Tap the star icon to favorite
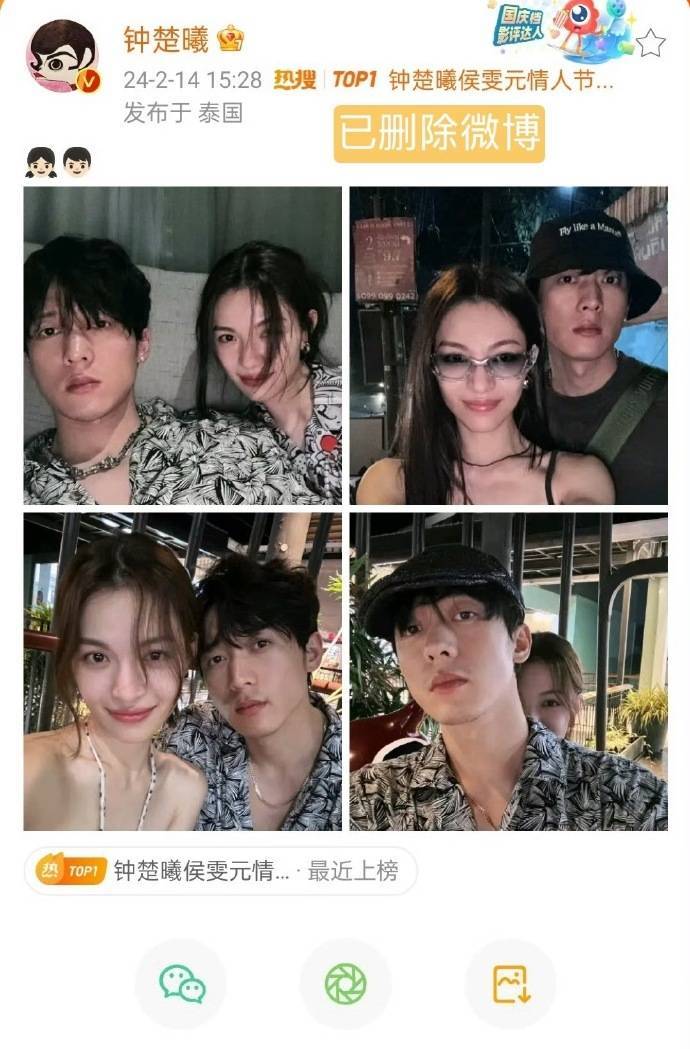Image resolution: width=690 pixels, height=1049 pixels. pyautogui.click(x=651, y=42)
